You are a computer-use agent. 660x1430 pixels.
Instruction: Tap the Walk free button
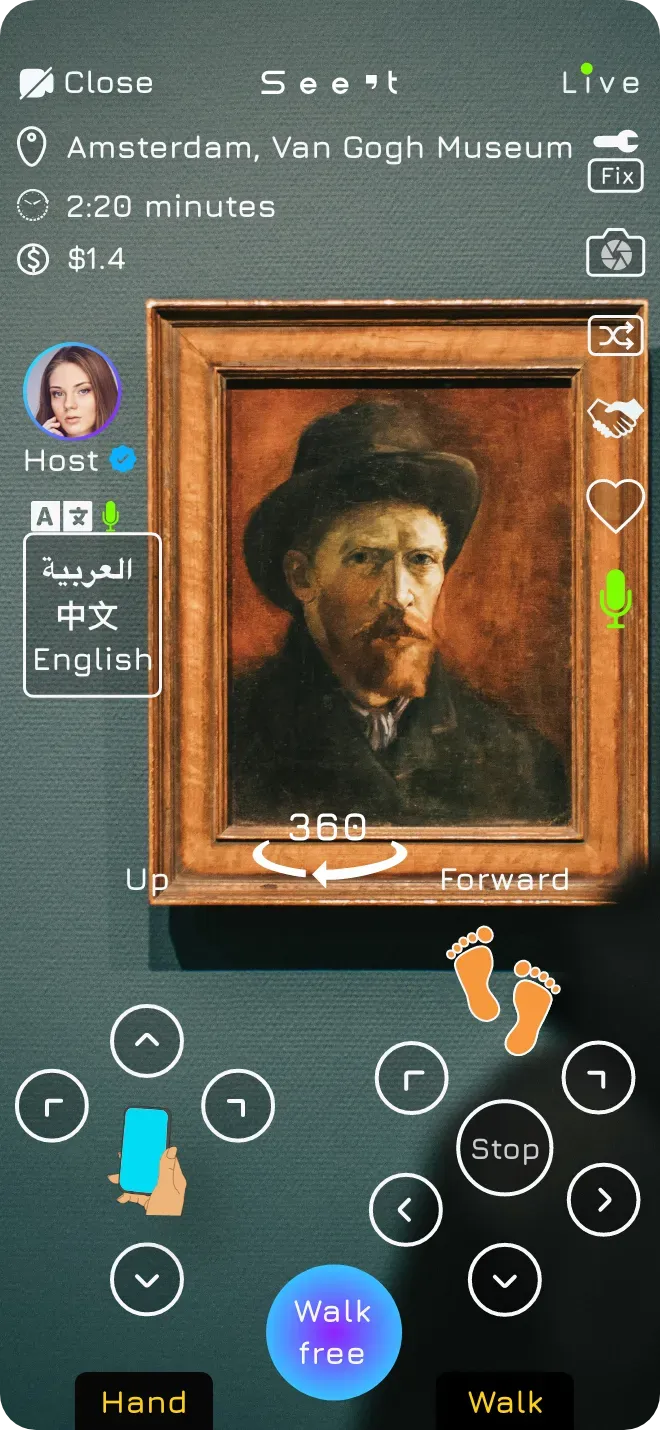click(x=333, y=1332)
